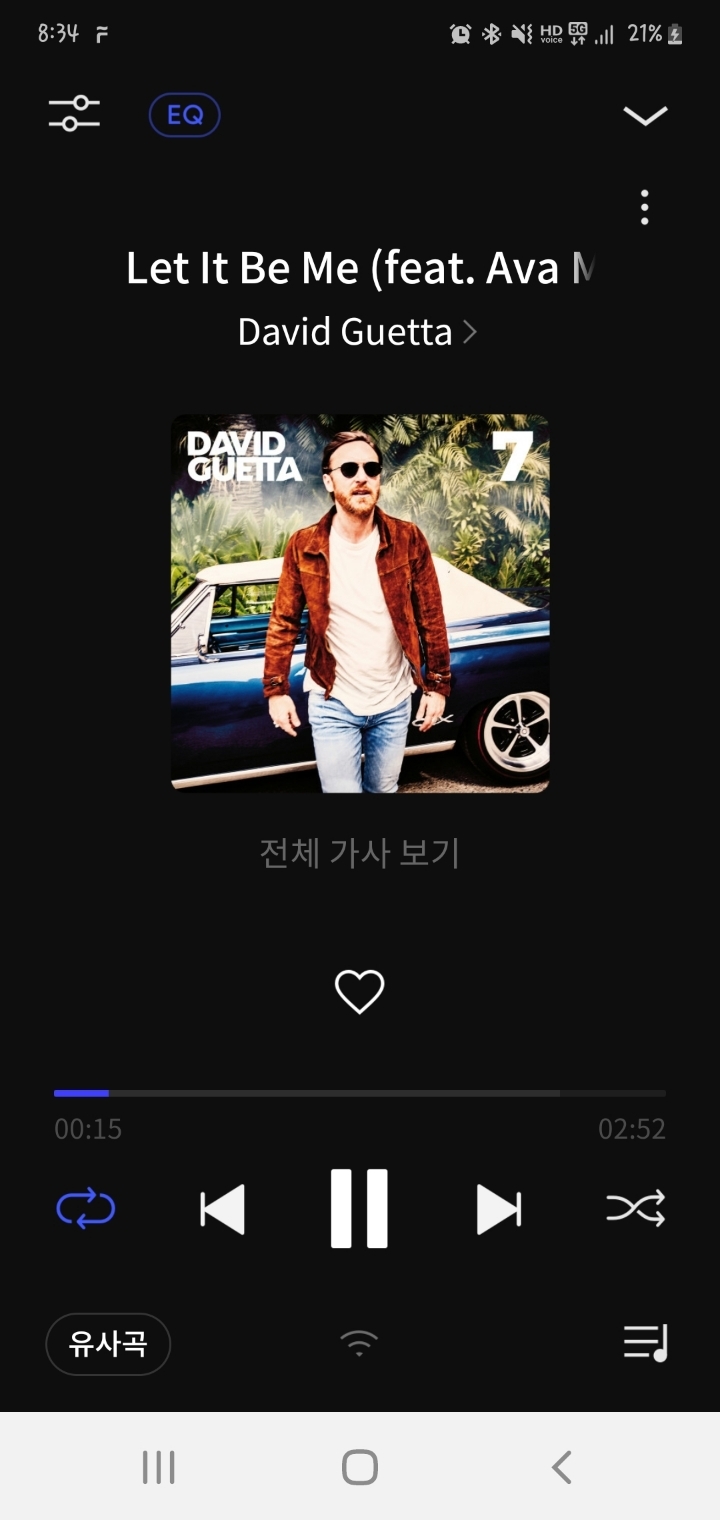Open the EQ equalizer settings
The height and width of the screenshot is (1520, 720).
tap(185, 115)
